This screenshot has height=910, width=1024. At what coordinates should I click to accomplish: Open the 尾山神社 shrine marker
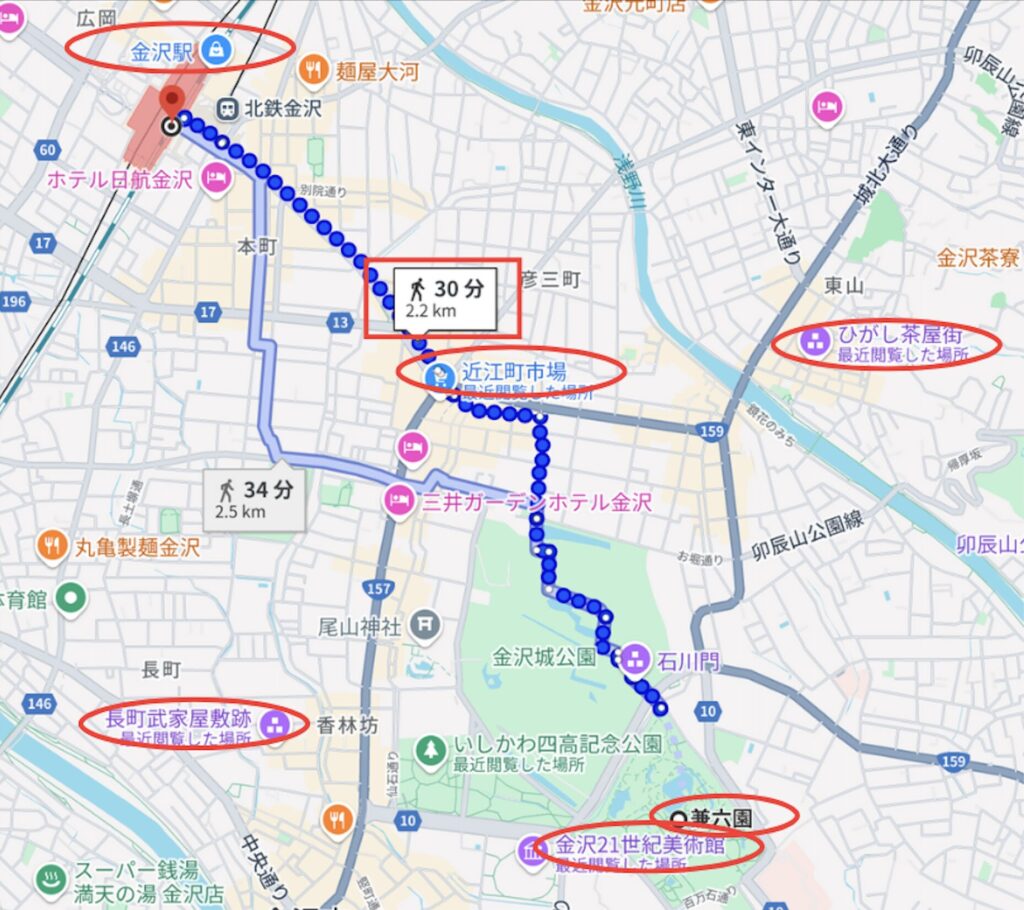426,626
